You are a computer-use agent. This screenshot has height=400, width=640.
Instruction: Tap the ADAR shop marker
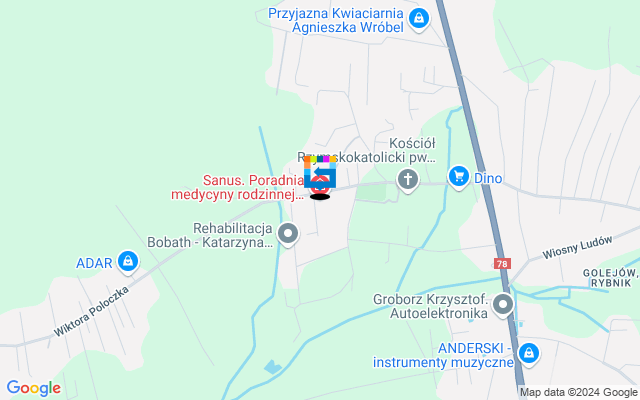coord(127,263)
